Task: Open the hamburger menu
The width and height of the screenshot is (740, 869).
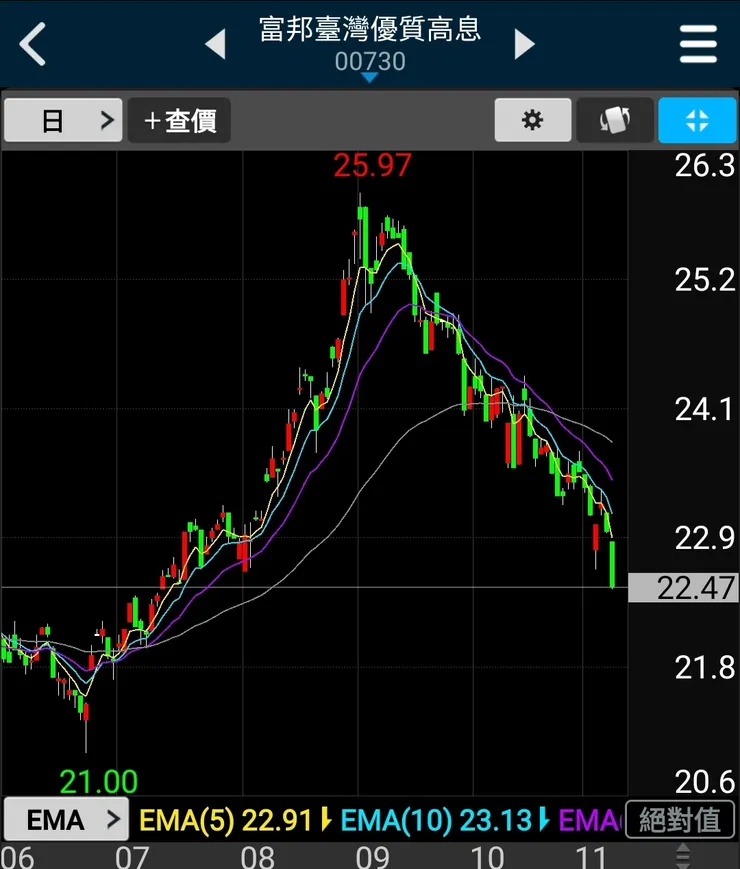Action: [698, 45]
